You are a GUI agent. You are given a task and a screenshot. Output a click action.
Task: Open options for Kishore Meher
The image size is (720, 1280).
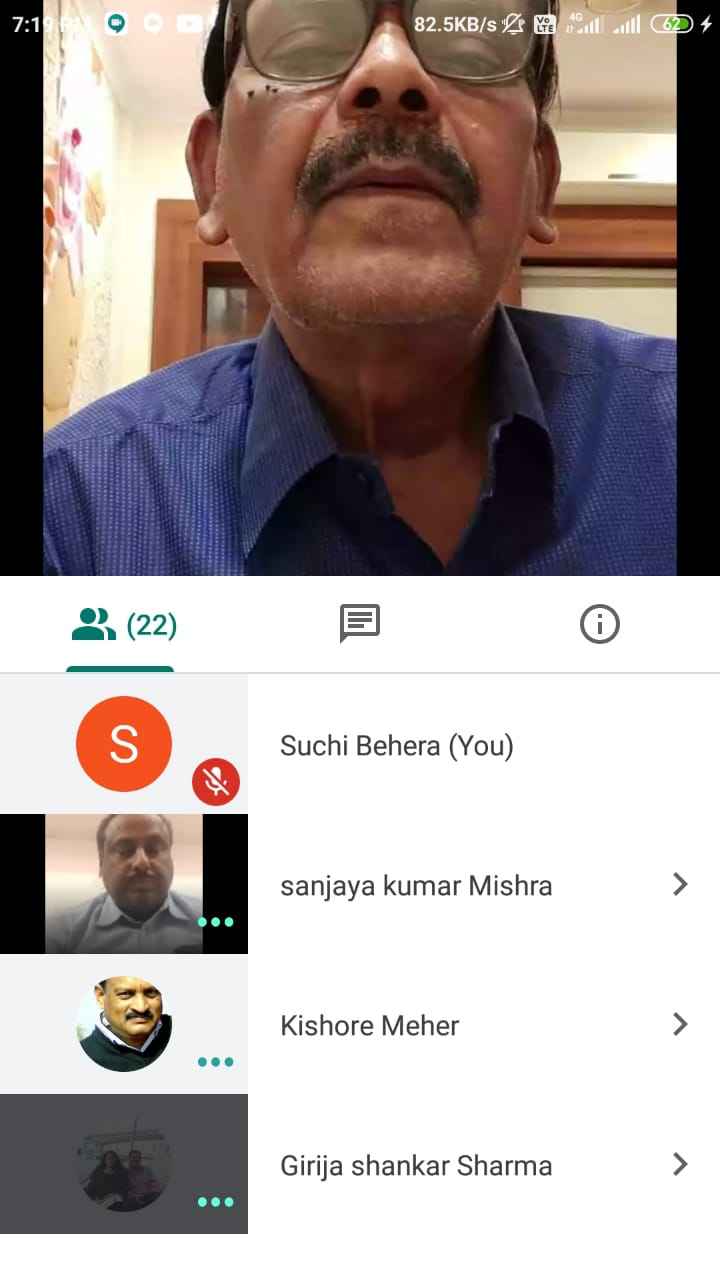[x=680, y=1024]
